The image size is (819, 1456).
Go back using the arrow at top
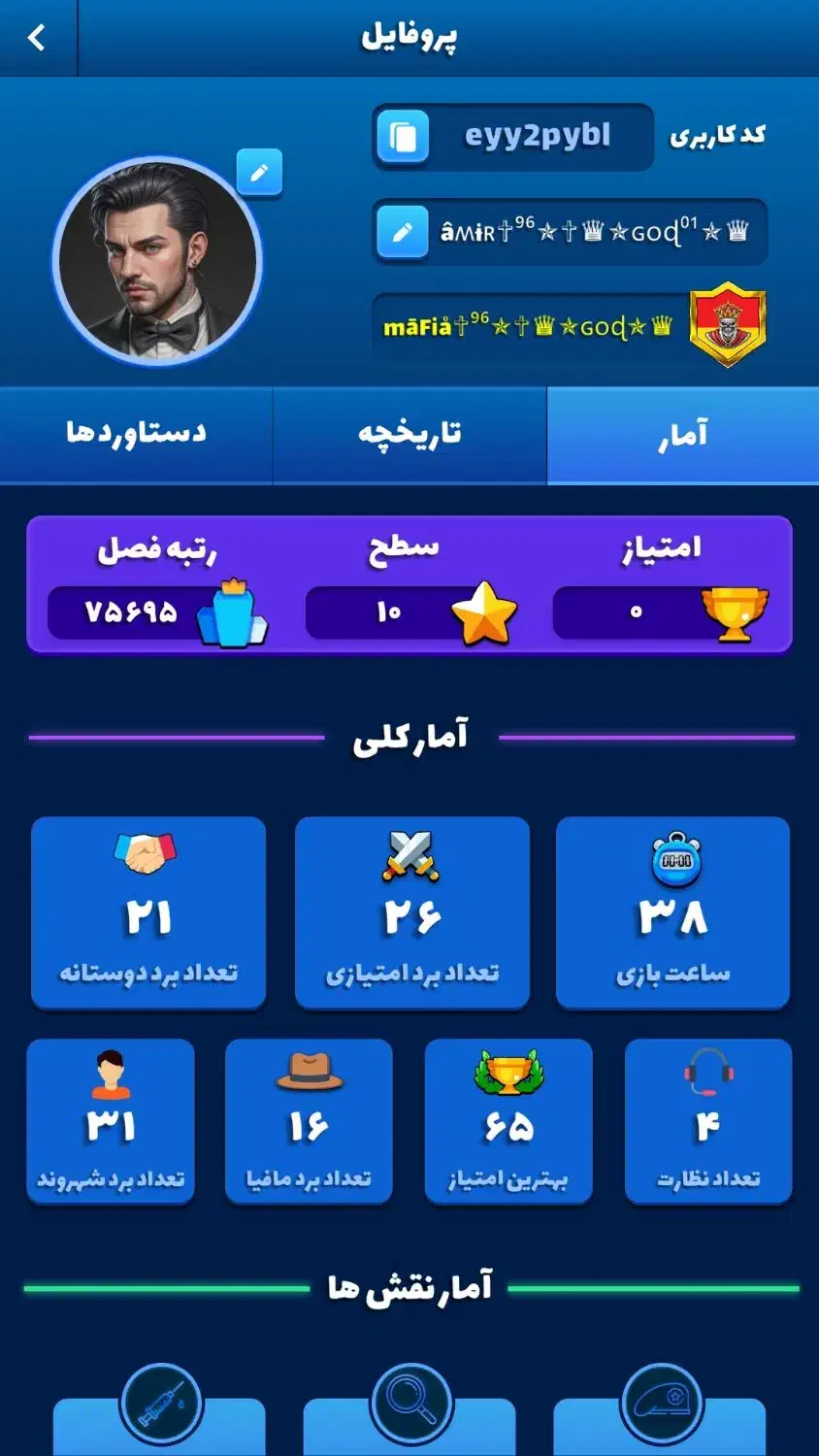click(x=38, y=36)
